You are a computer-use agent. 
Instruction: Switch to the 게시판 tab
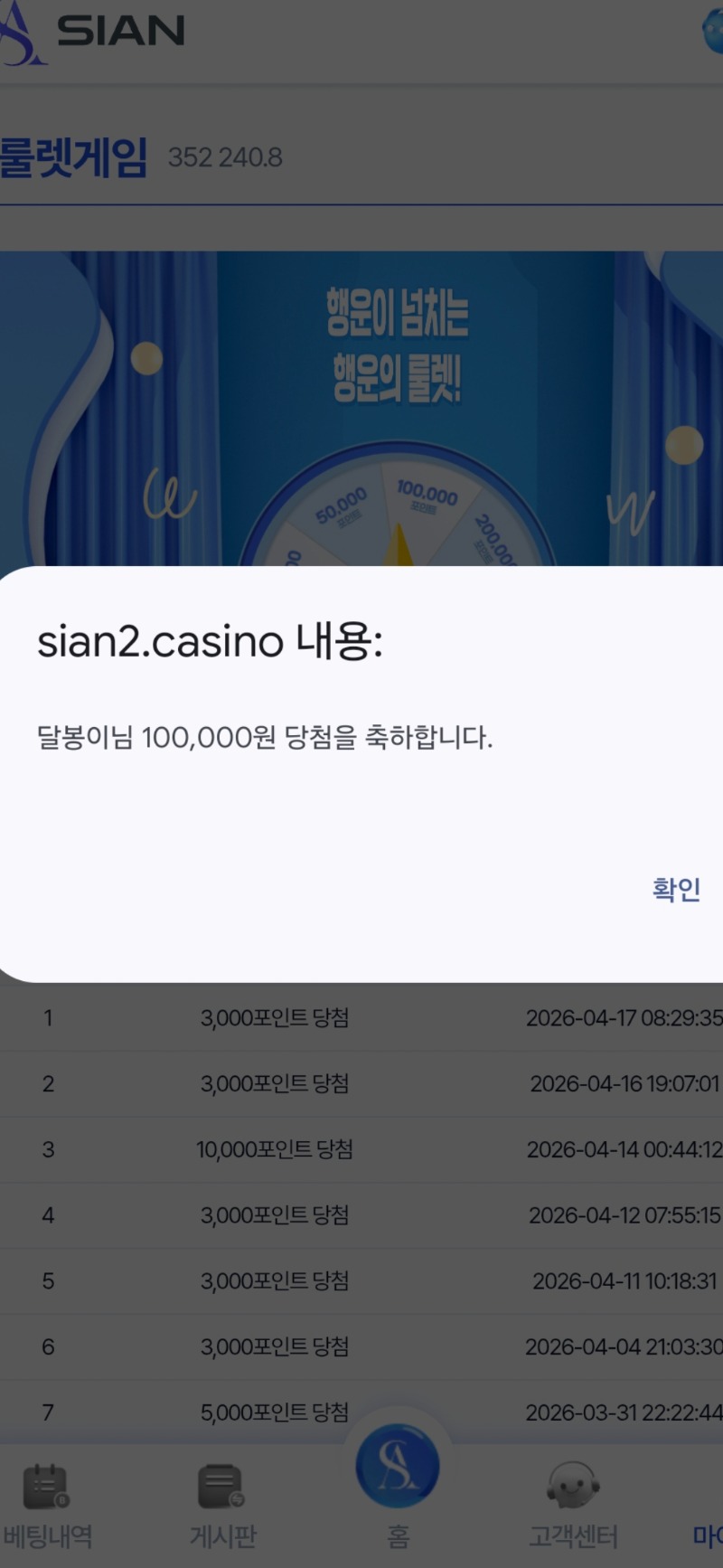point(222,1506)
